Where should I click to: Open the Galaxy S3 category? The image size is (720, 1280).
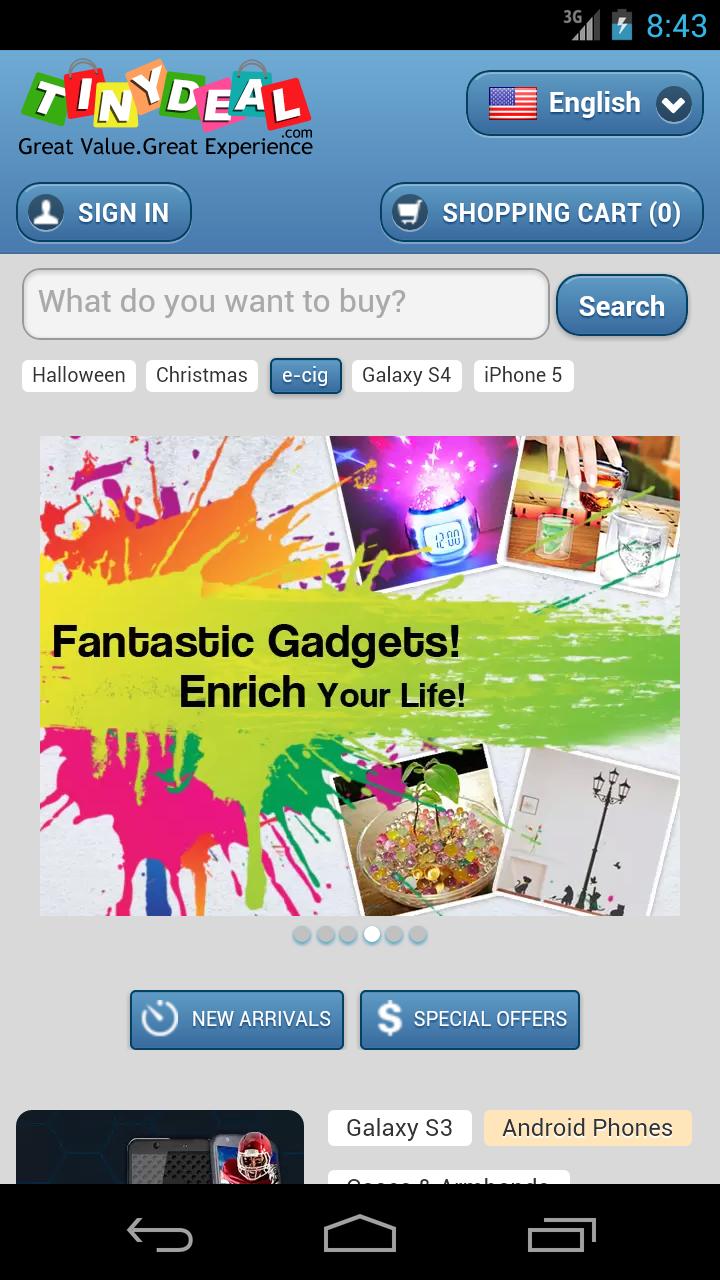400,1128
